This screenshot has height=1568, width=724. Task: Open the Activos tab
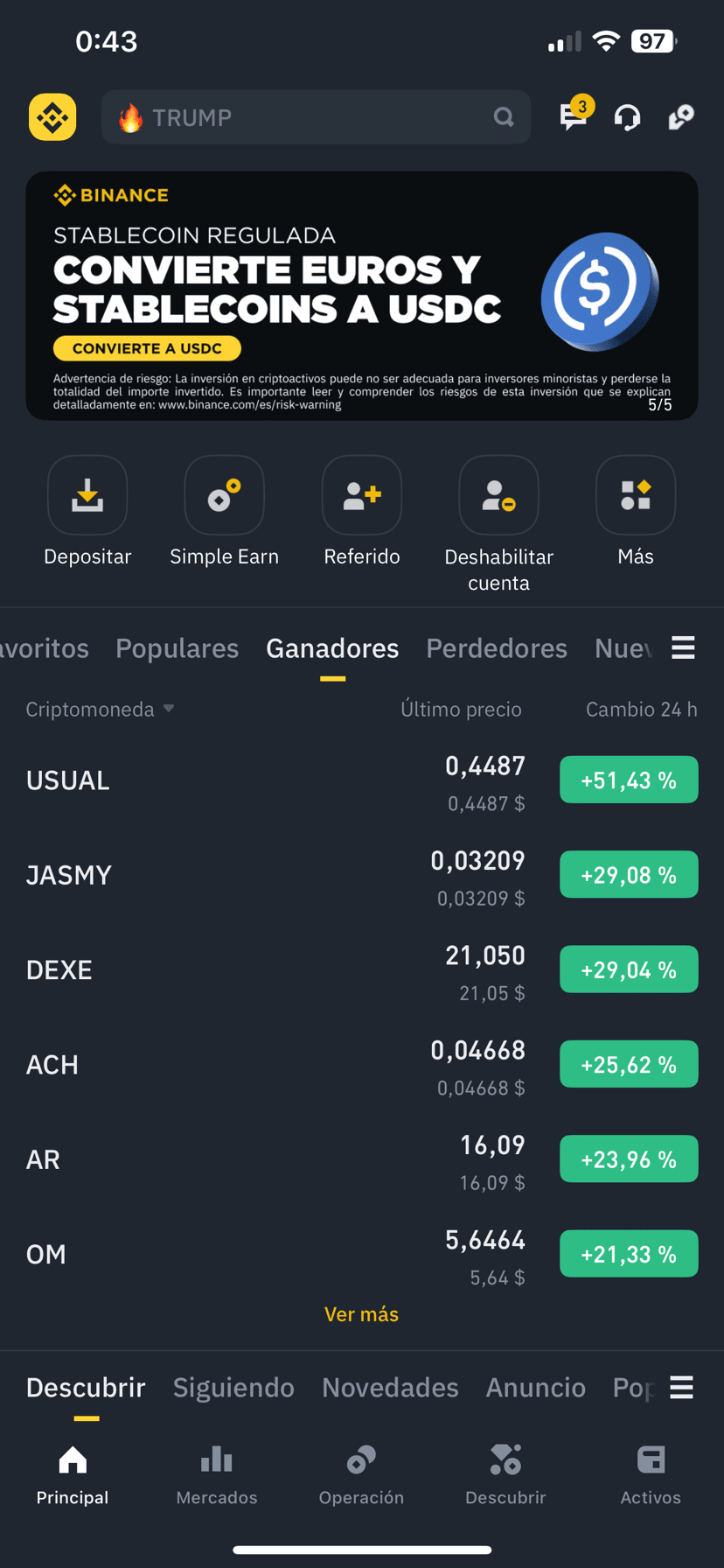tap(650, 1475)
